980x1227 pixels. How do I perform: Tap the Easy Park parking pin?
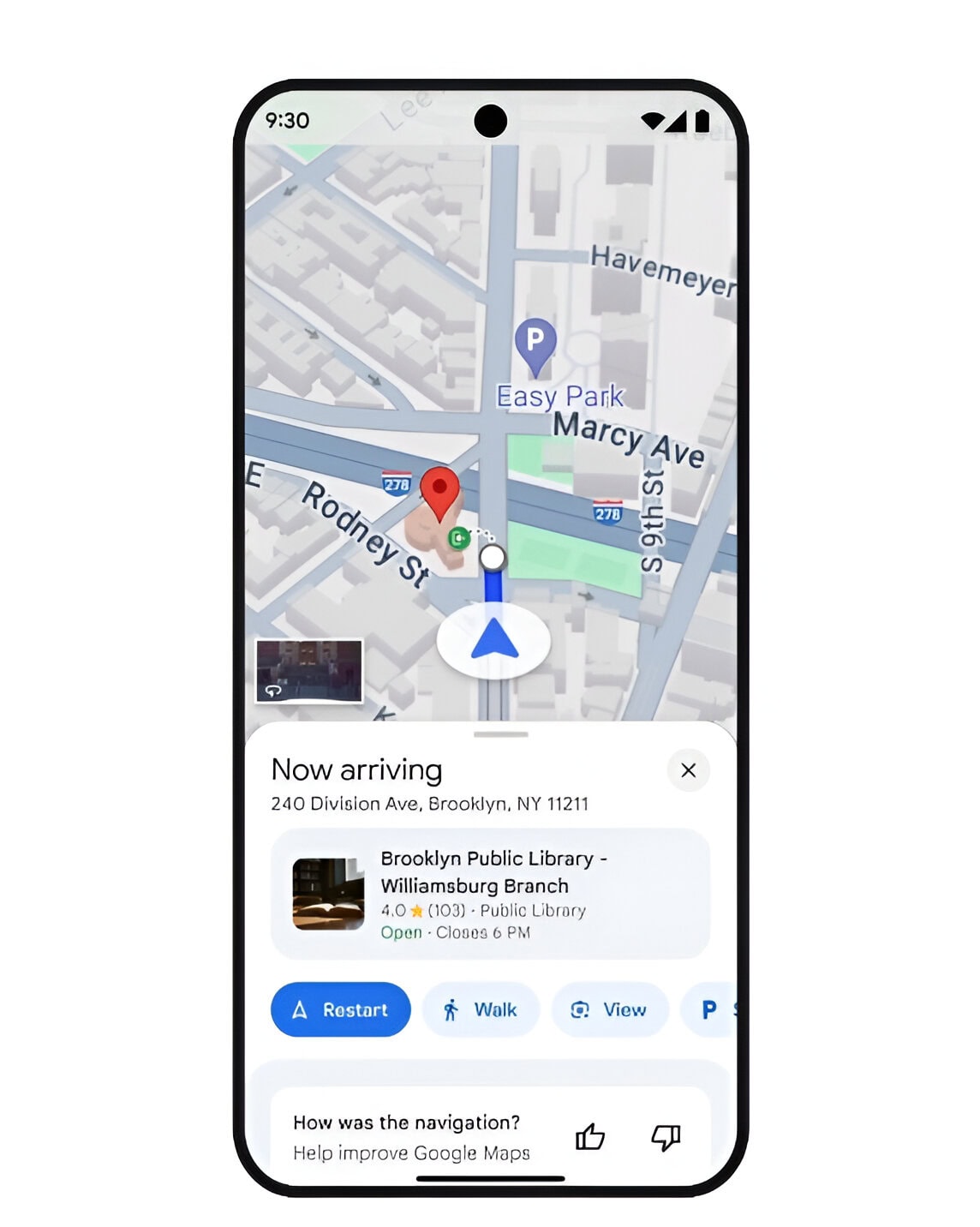click(535, 342)
